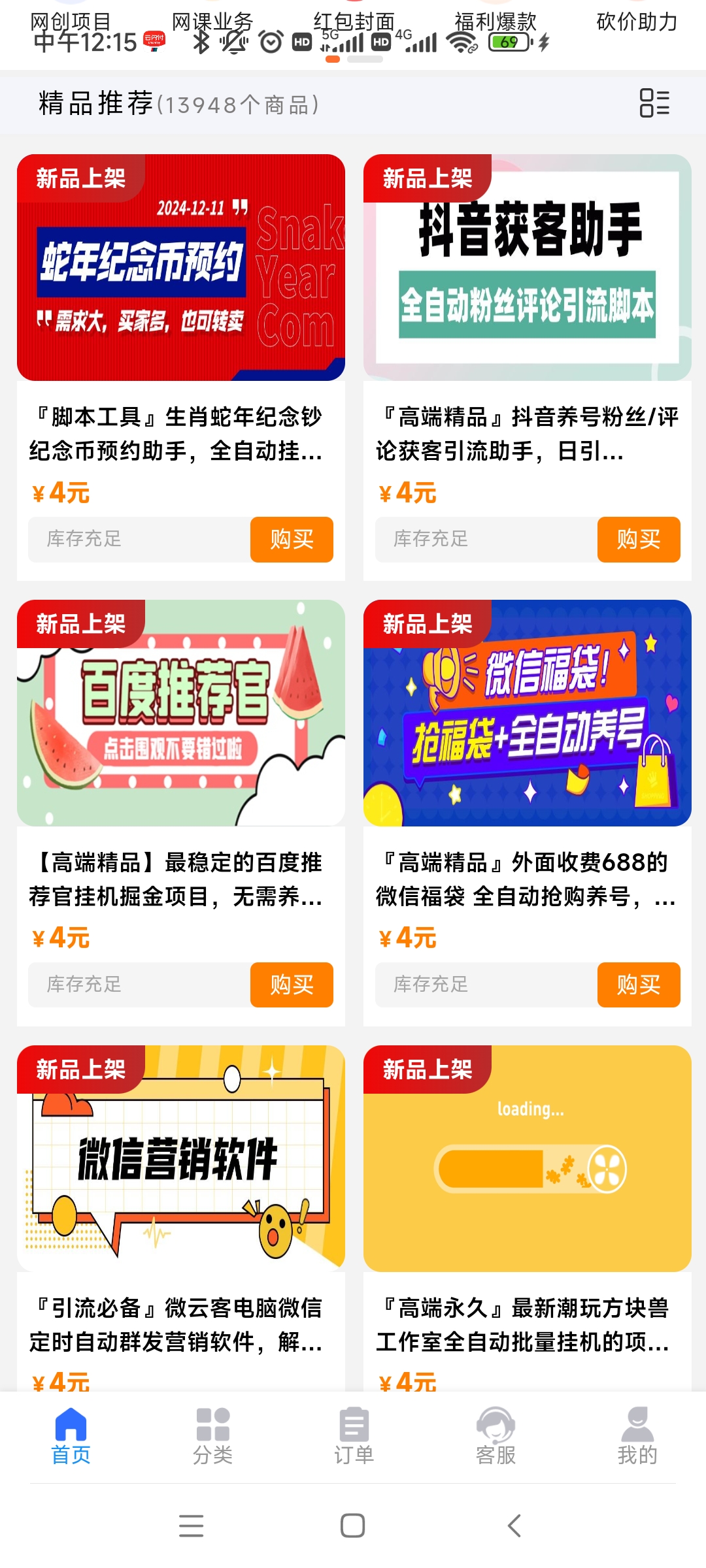Toggle the list layout view icon
The width and height of the screenshot is (706, 1568).
click(654, 103)
